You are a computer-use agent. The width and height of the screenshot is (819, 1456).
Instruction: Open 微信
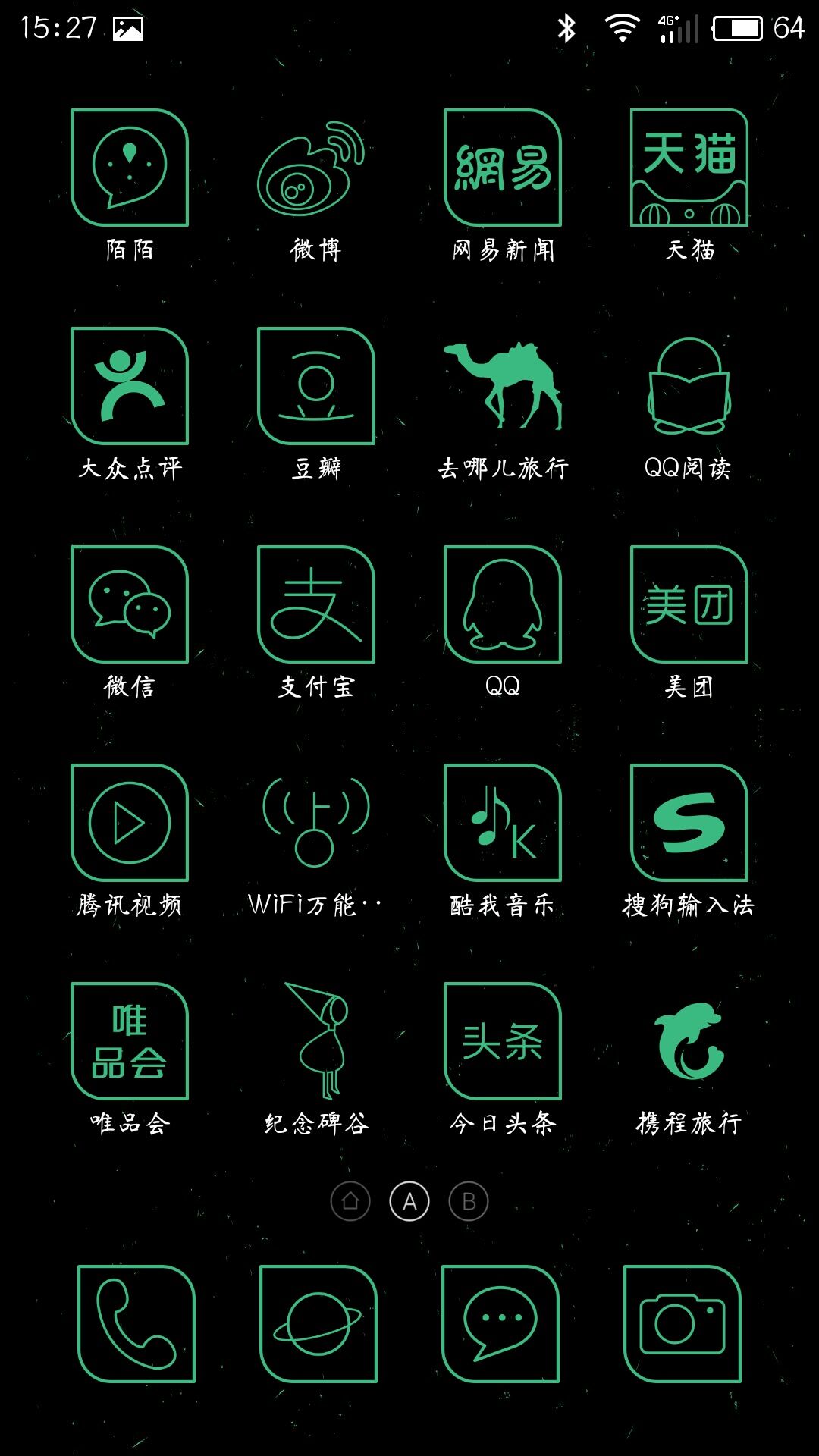tap(130, 604)
